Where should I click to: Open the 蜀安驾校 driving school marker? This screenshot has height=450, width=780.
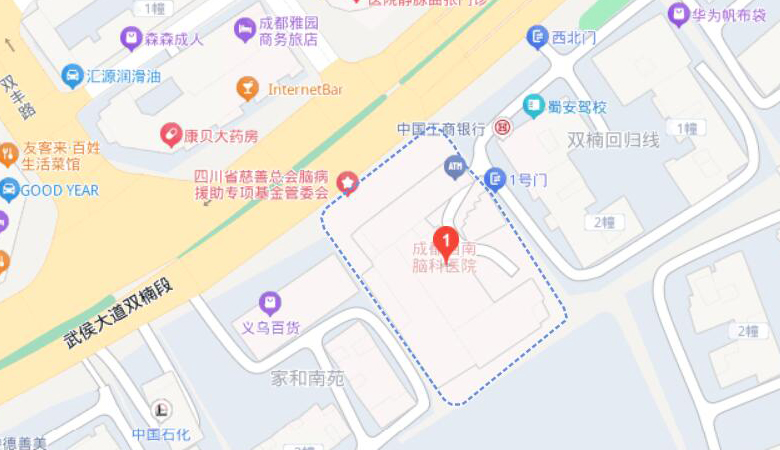coord(534,105)
